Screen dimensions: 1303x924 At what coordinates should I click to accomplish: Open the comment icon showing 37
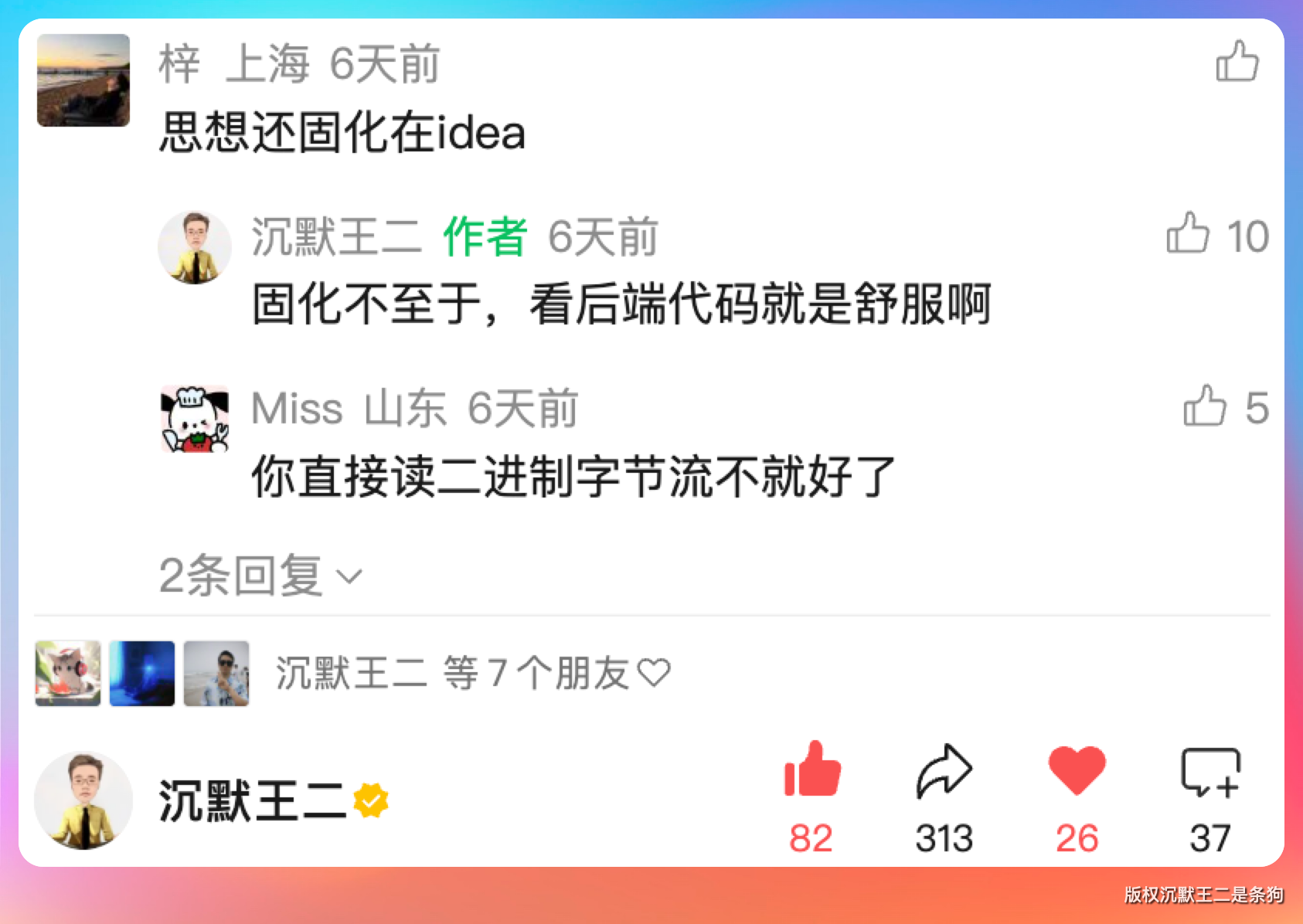coord(1209,772)
